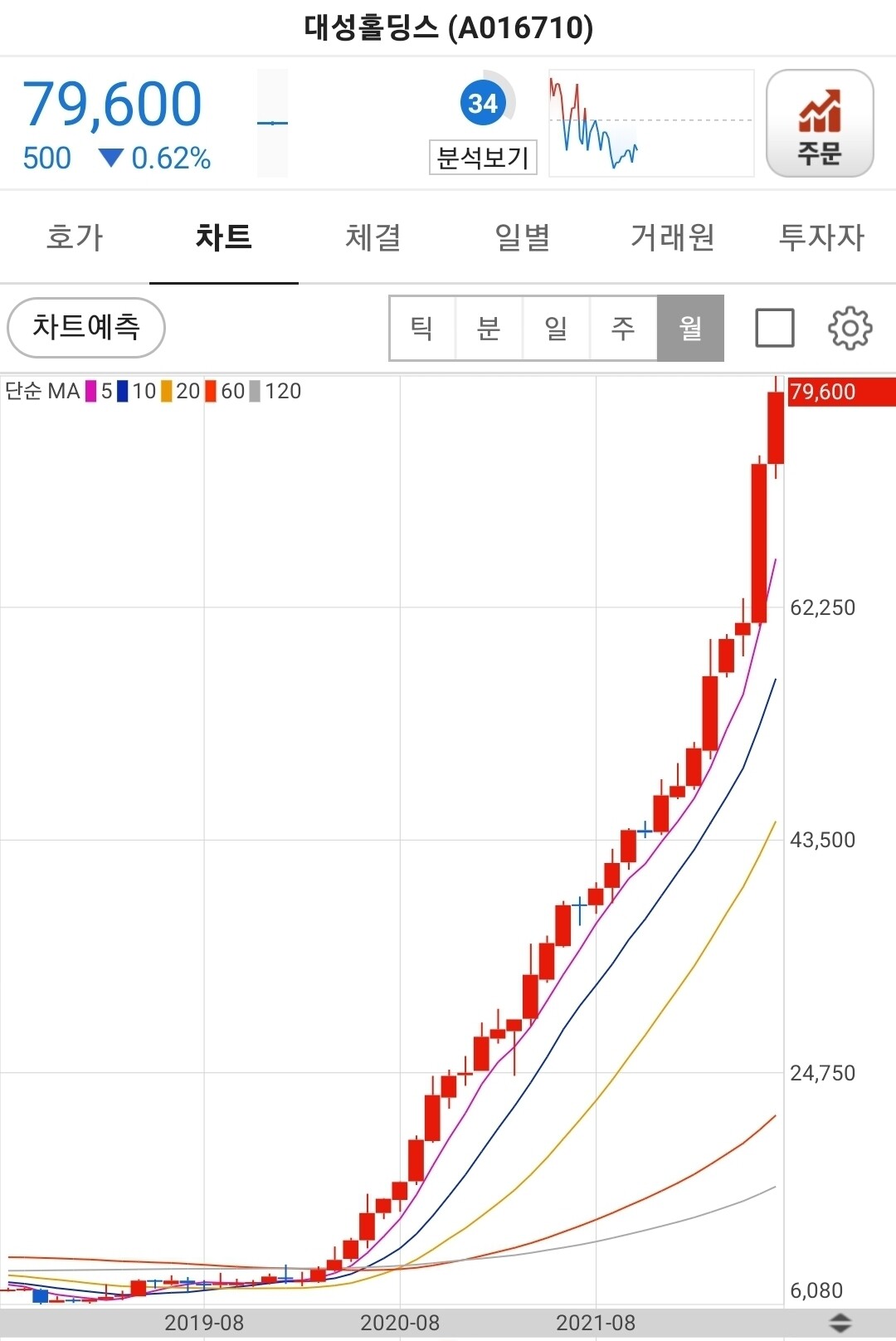
Task: Click the blue 34 analysis score badge
Action: pos(481,103)
